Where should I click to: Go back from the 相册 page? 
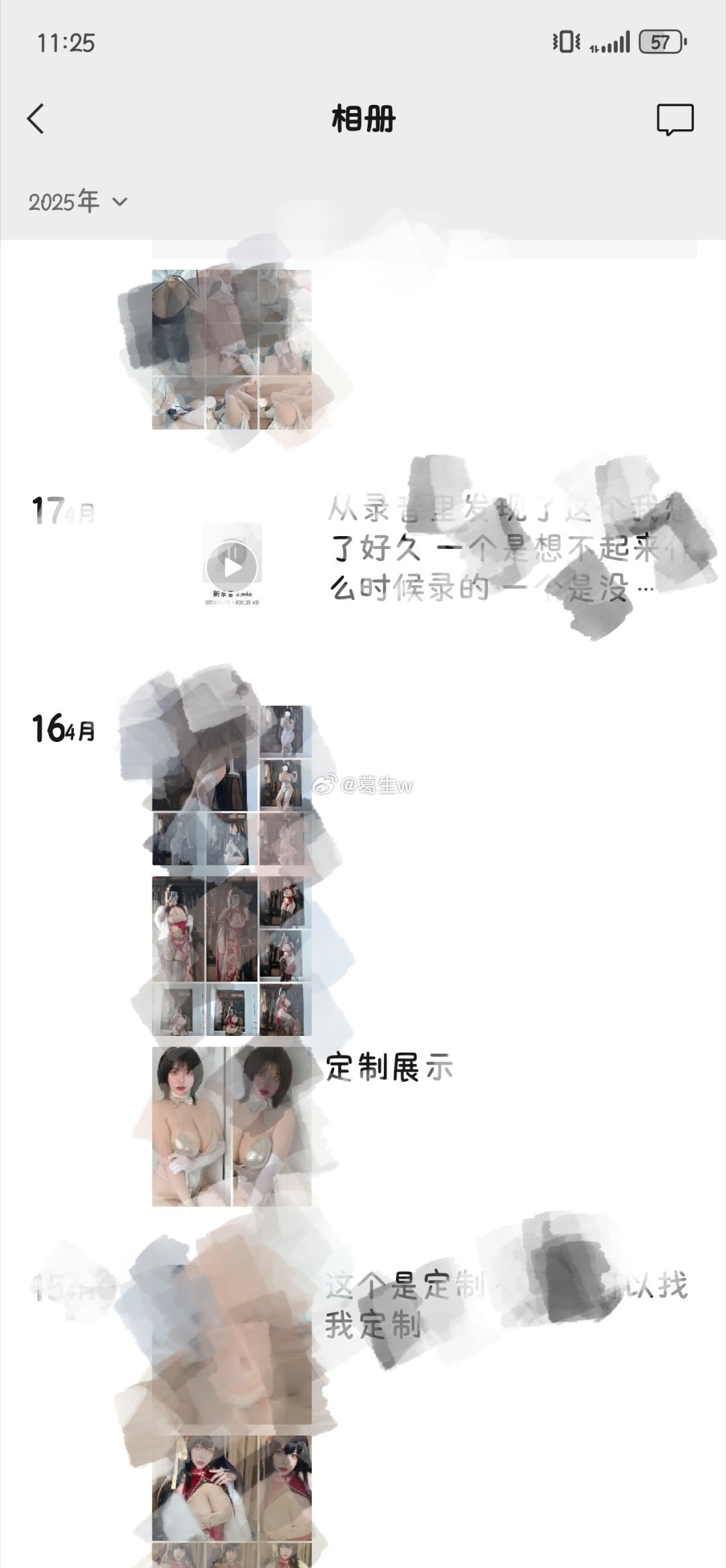tap(36, 119)
